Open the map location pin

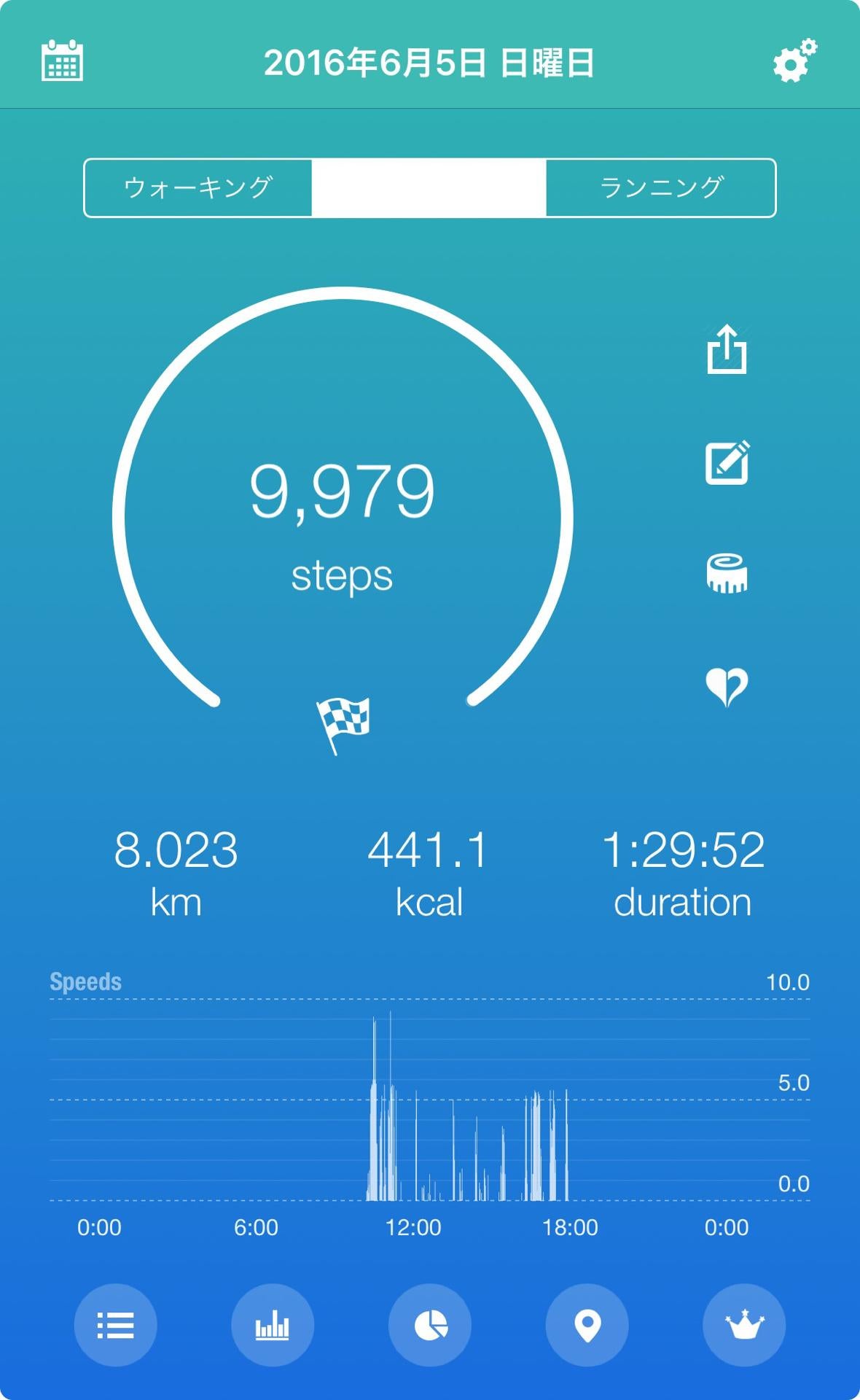click(x=587, y=1325)
